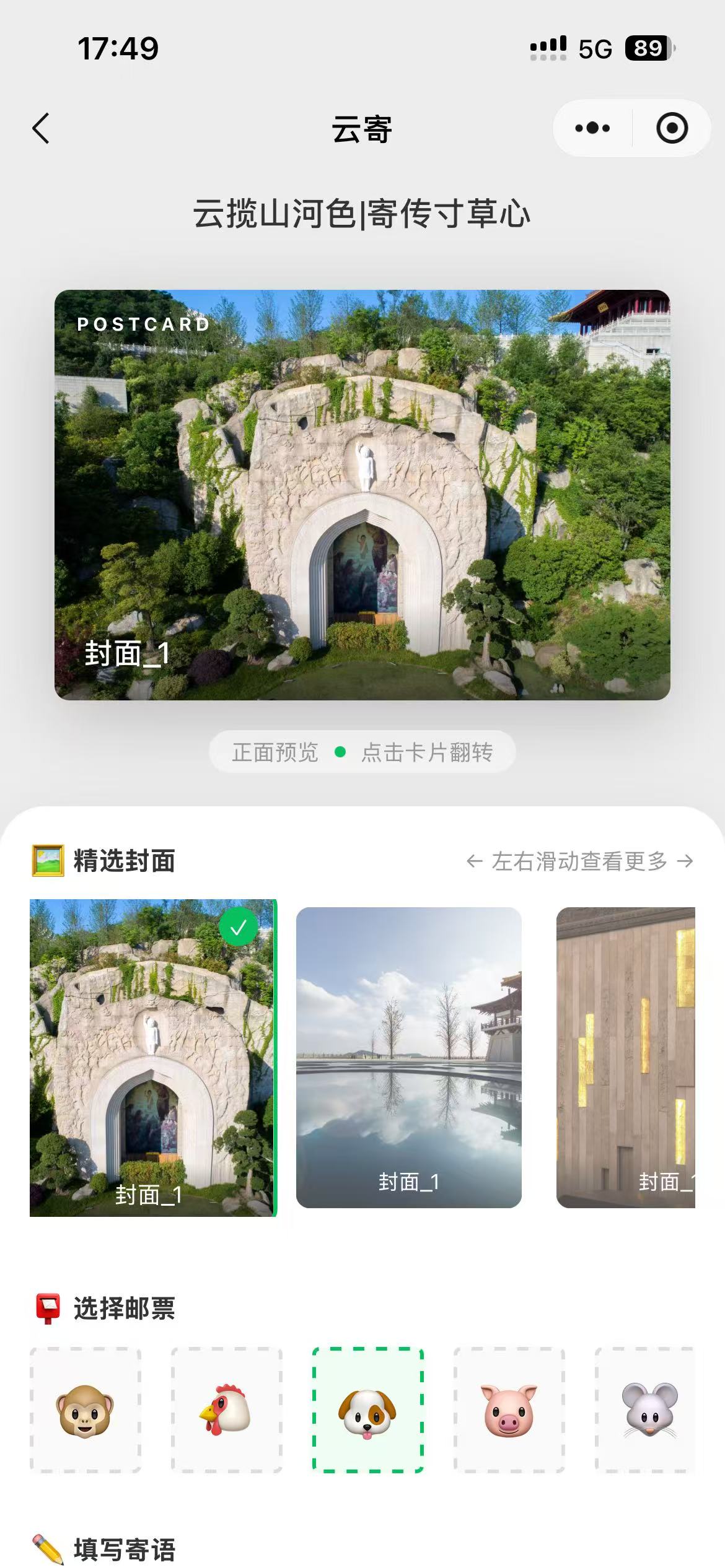The width and height of the screenshot is (725, 1568).
Task: Choose the rooster stamp
Action: tap(226, 1410)
